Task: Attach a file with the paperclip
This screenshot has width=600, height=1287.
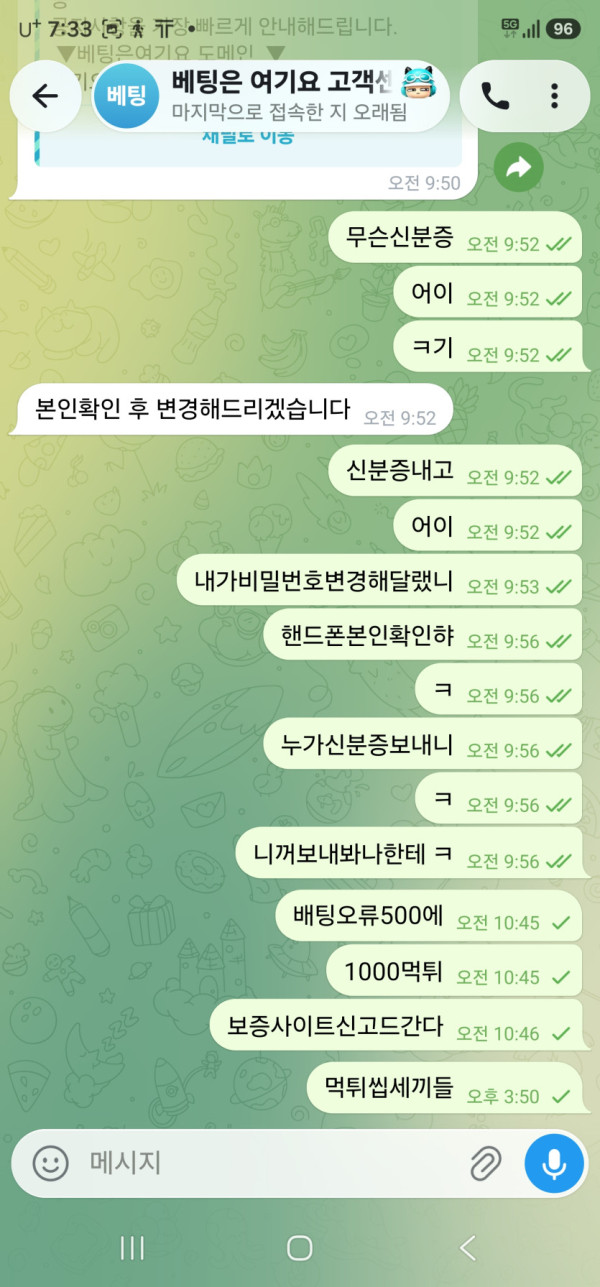Action: 484,1163
